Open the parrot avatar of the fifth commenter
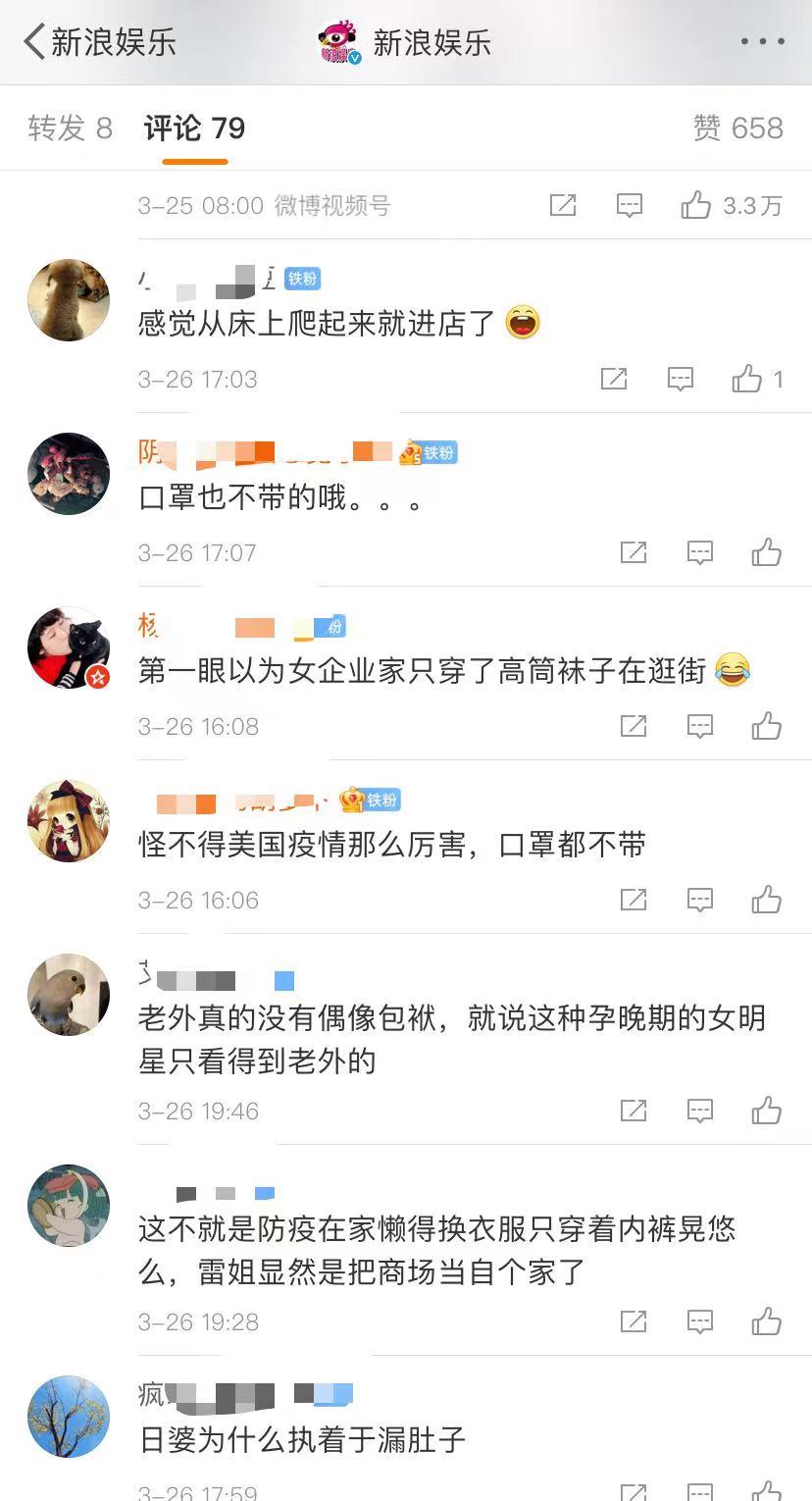 (69, 995)
